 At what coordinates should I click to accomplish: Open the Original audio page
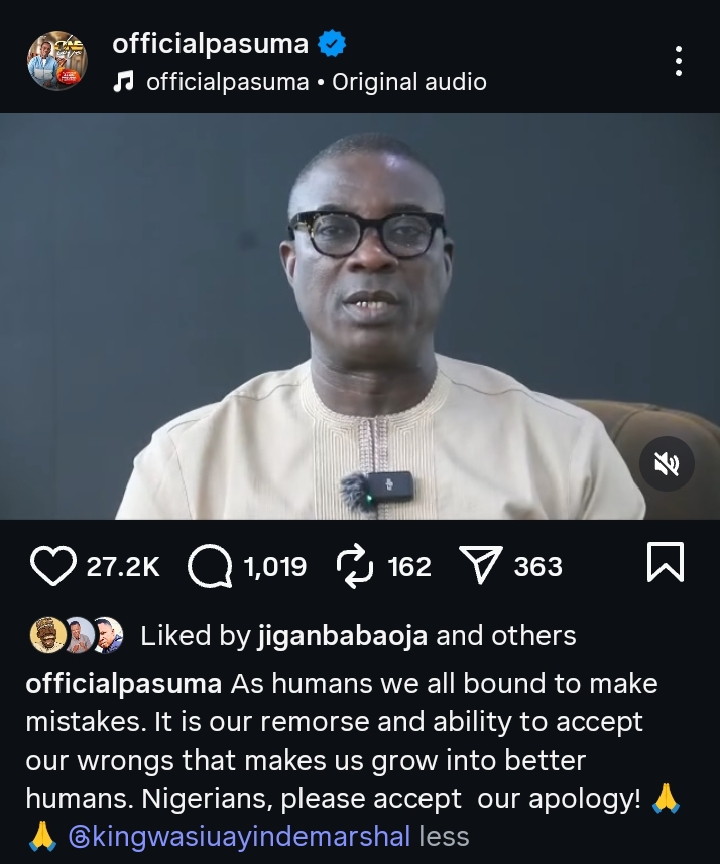pyautogui.click(x=409, y=82)
